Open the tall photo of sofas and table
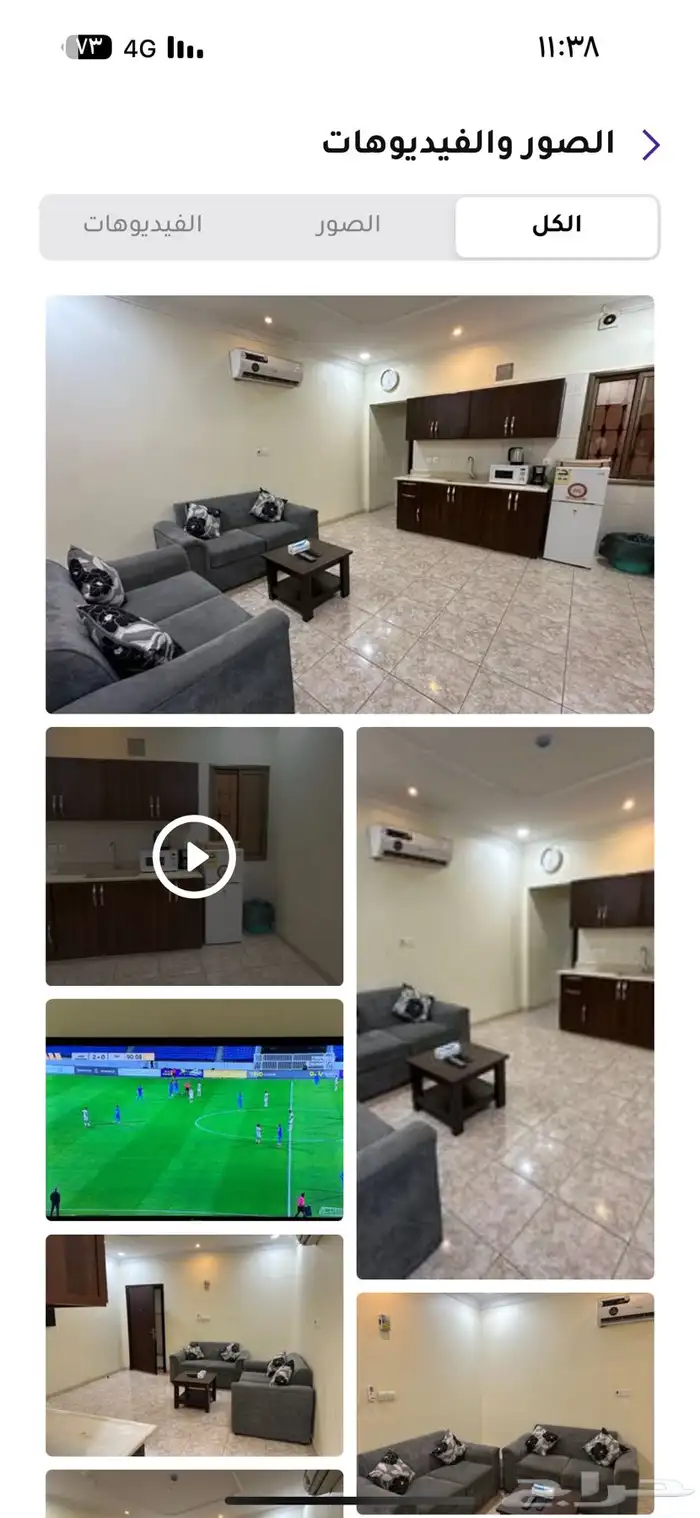 click(x=505, y=1003)
